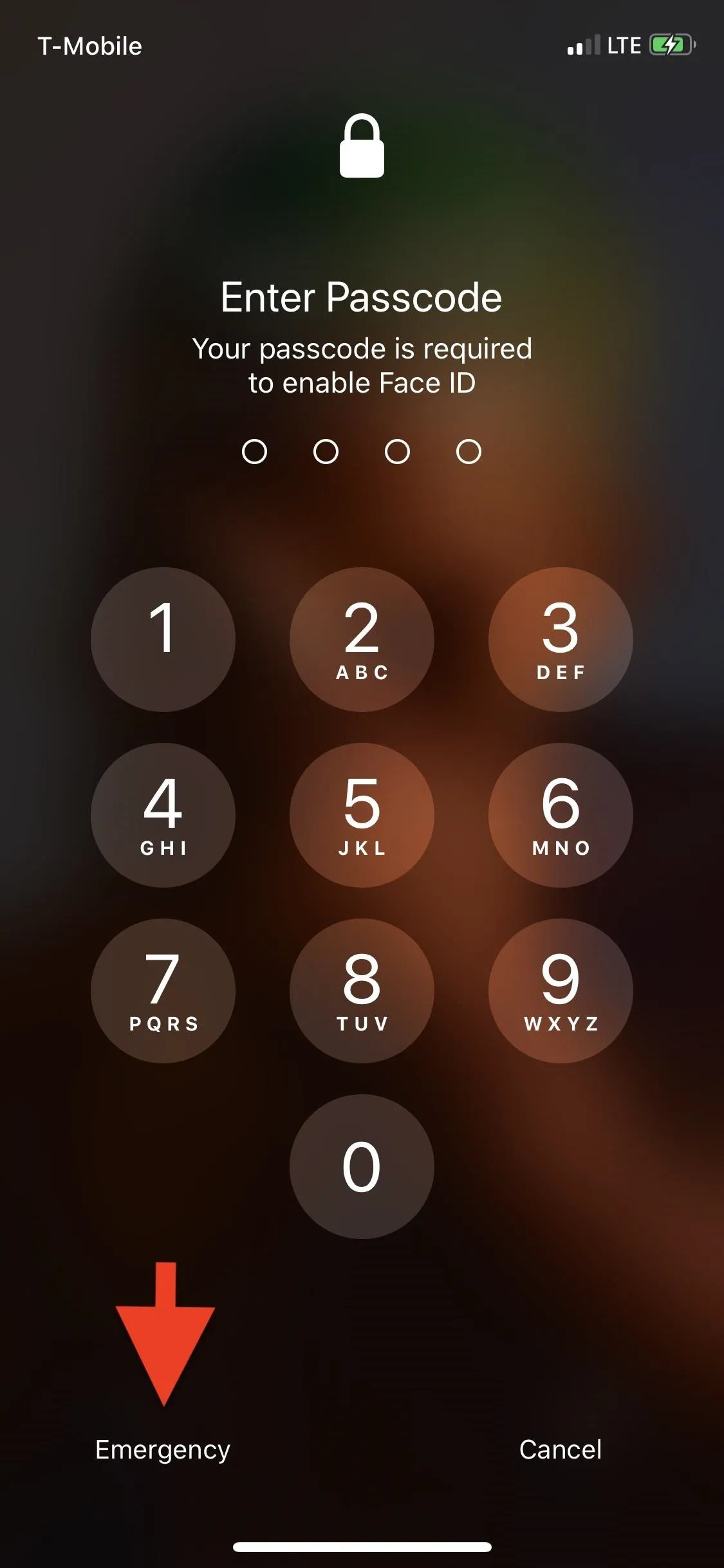Tap the 1 key on the passcode keypad
Viewport: 724px width, 1568px height.
pos(163,639)
